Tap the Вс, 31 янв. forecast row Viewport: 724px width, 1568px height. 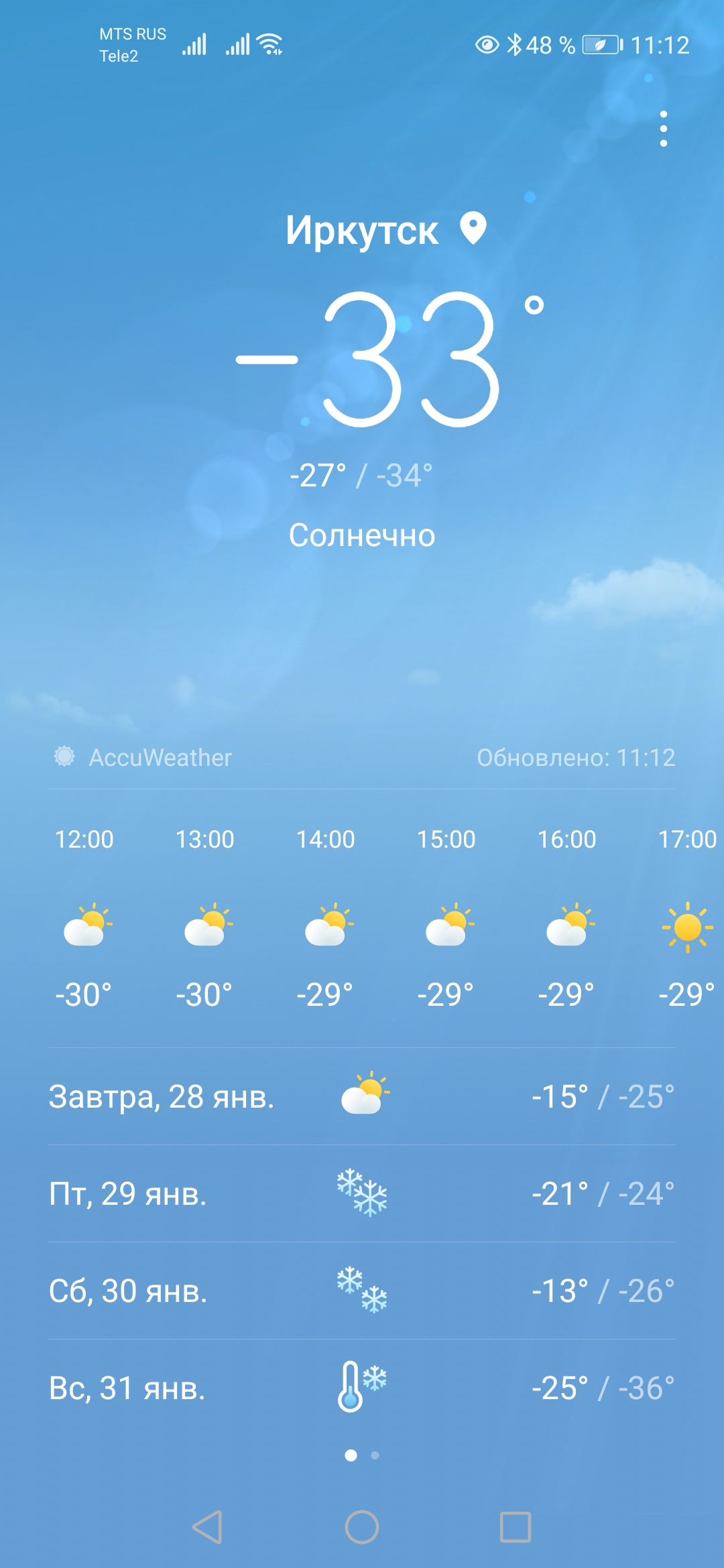click(x=362, y=1388)
